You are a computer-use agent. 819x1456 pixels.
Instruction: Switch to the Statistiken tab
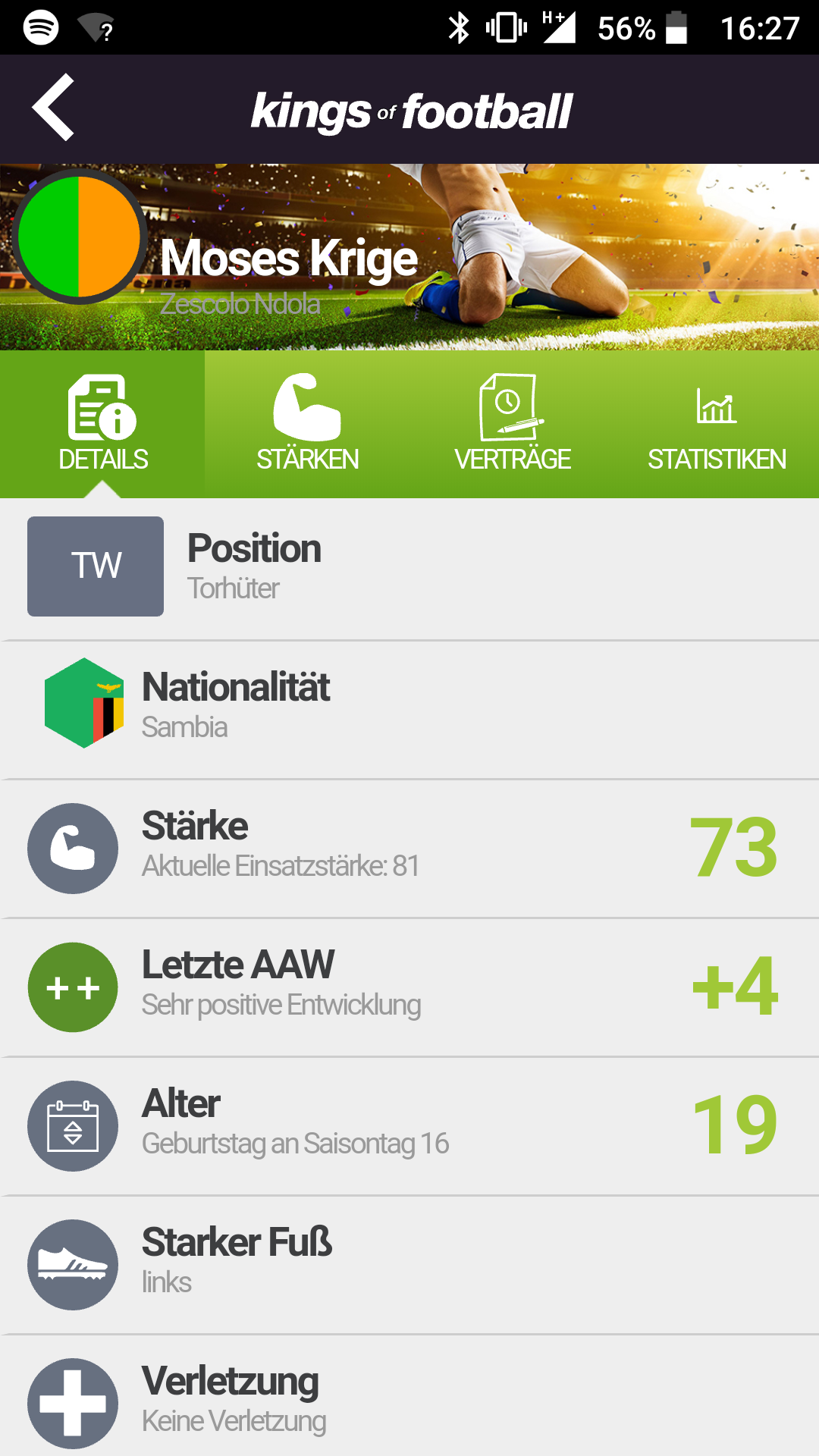(717, 423)
